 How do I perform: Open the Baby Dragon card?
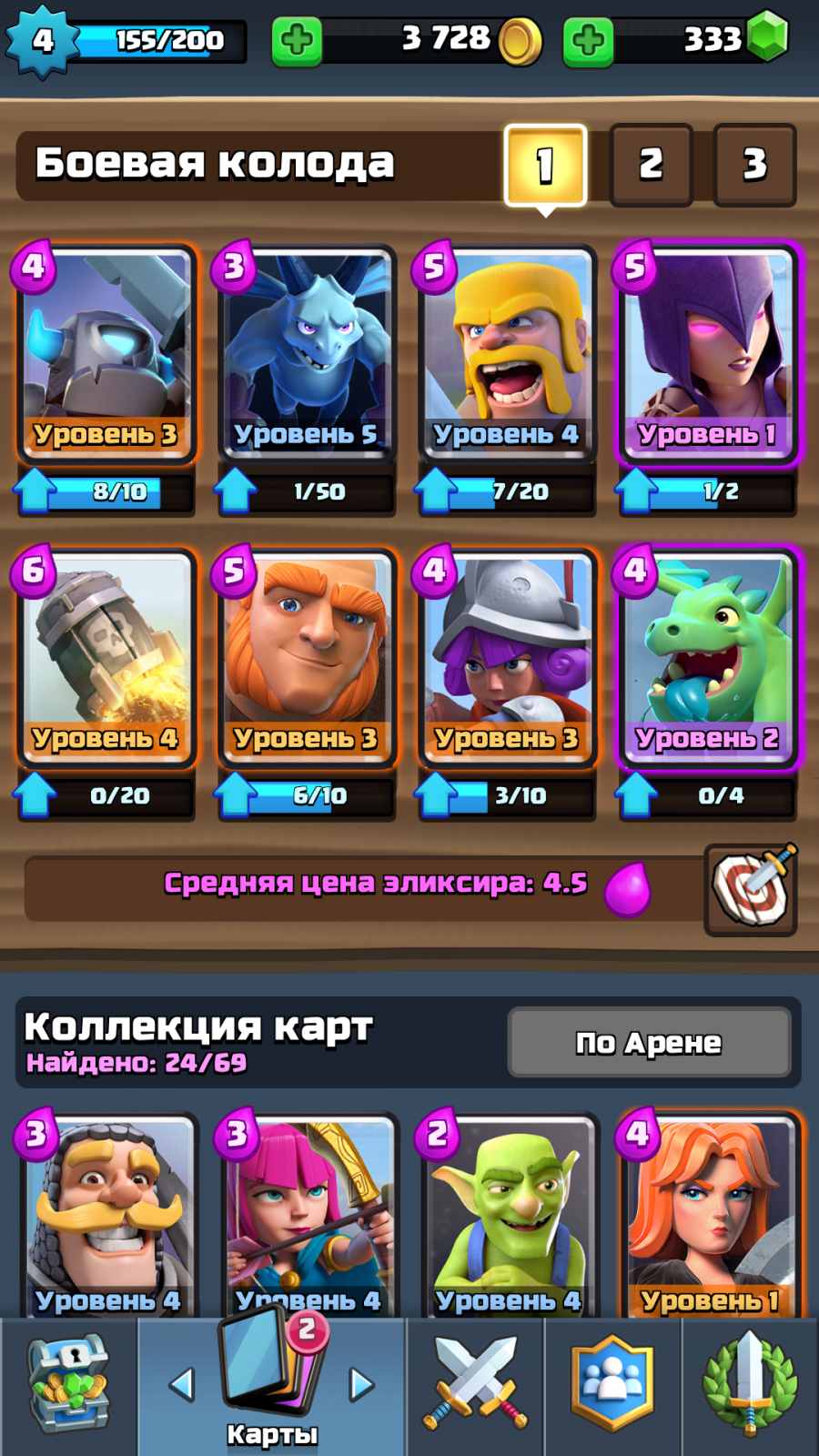(708, 658)
